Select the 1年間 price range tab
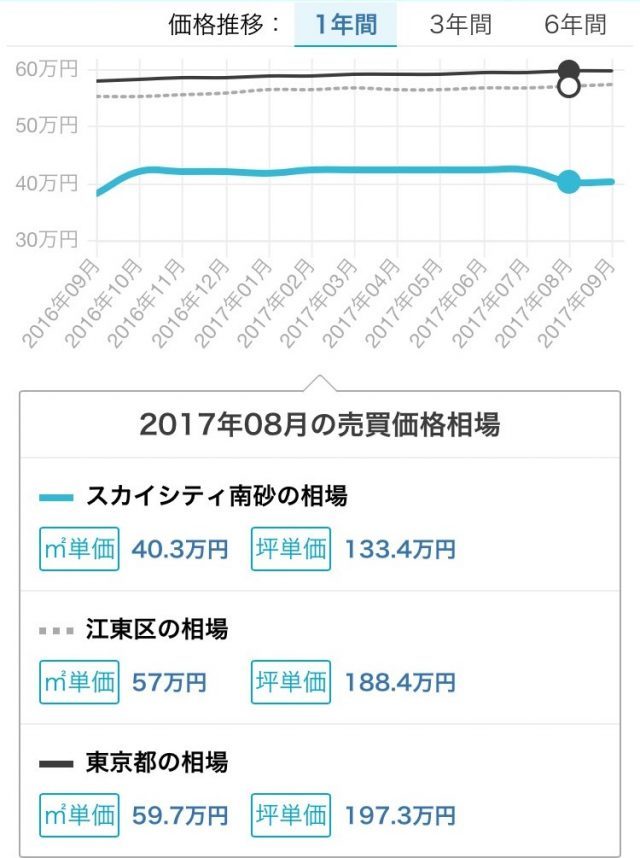The image size is (640, 858). [x=346, y=25]
